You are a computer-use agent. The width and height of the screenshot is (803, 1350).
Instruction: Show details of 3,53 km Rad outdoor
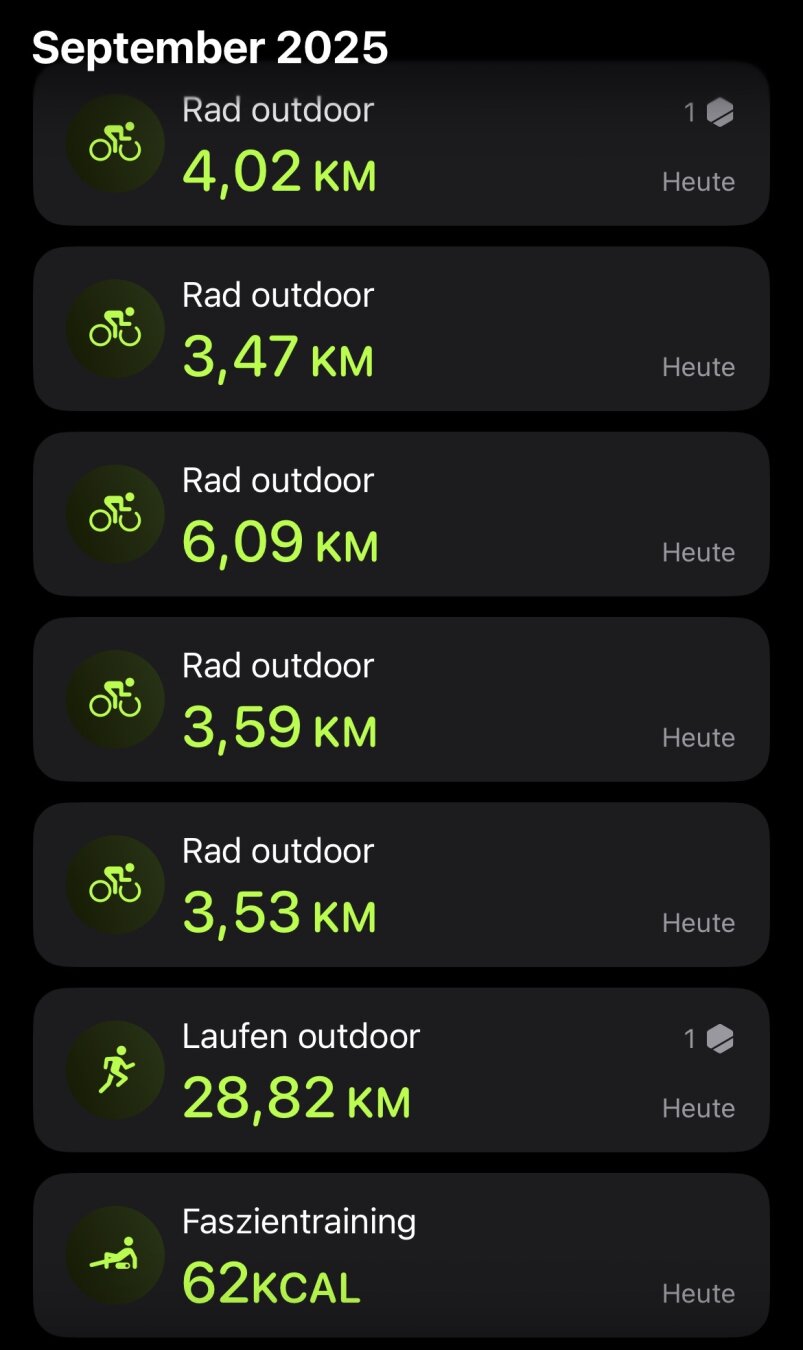[400, 884]
